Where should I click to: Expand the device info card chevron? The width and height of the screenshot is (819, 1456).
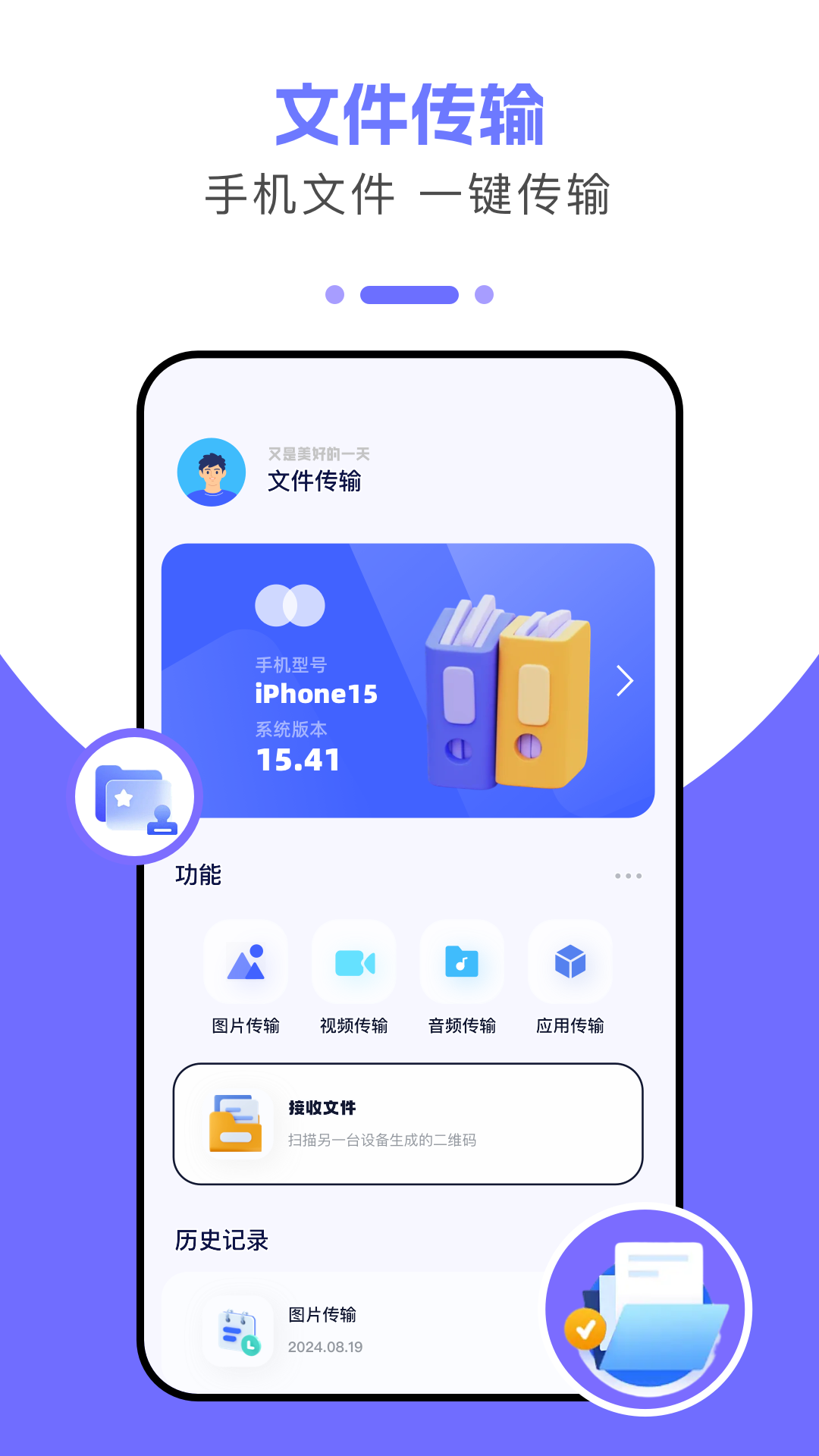pyautogui.click(x=626, y=681)
